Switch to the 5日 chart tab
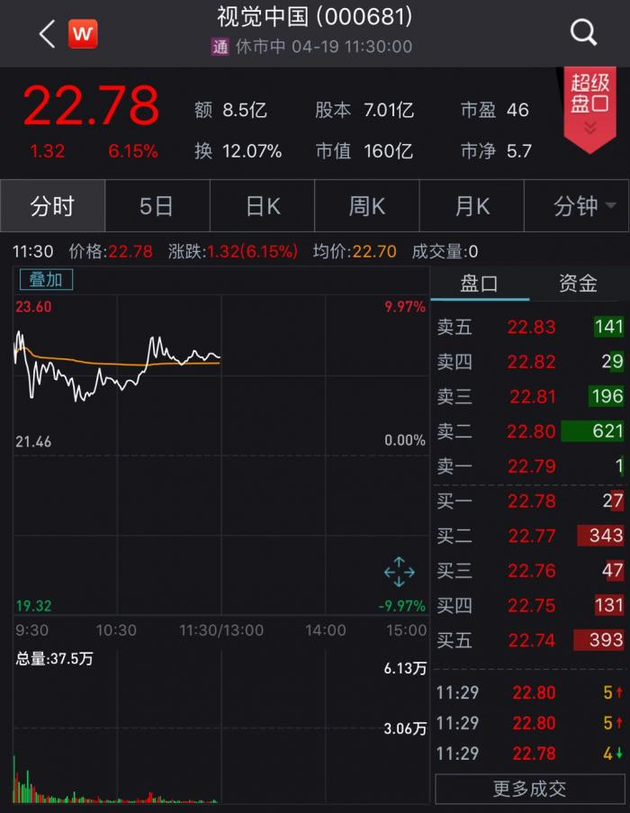Viewport: 630px width, 813px height. click(157, 206)
